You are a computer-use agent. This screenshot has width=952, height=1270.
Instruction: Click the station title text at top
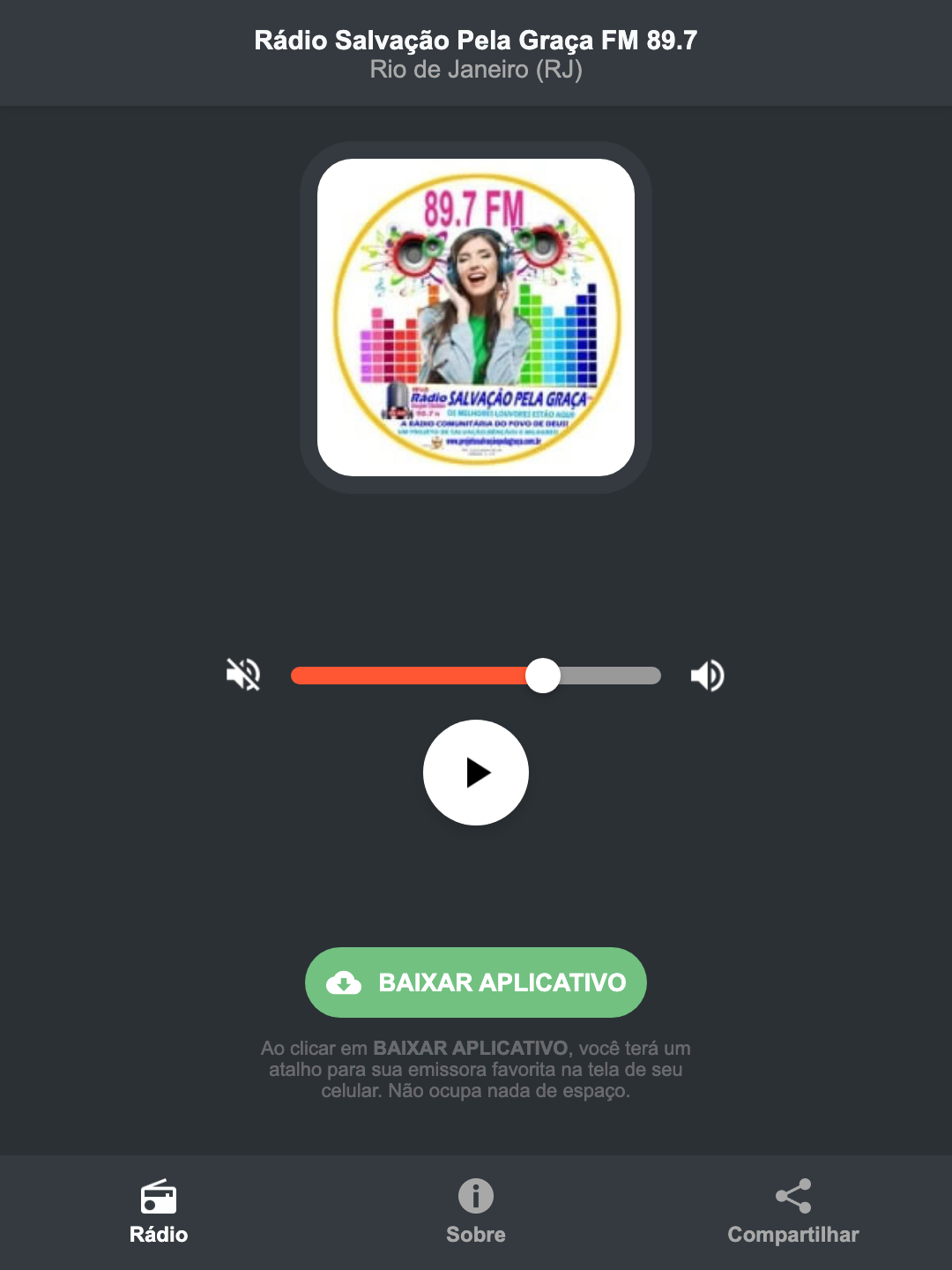coord(476,40)
